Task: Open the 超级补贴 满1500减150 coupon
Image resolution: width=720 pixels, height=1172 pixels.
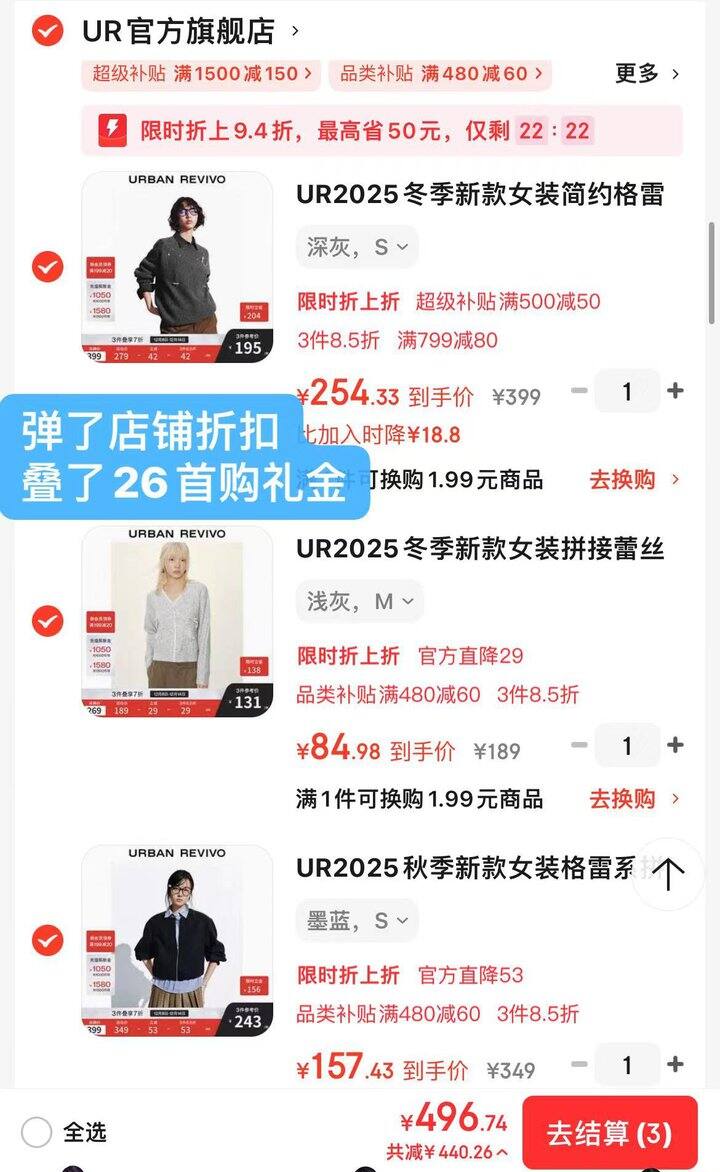Action: [x=203, y=73]
